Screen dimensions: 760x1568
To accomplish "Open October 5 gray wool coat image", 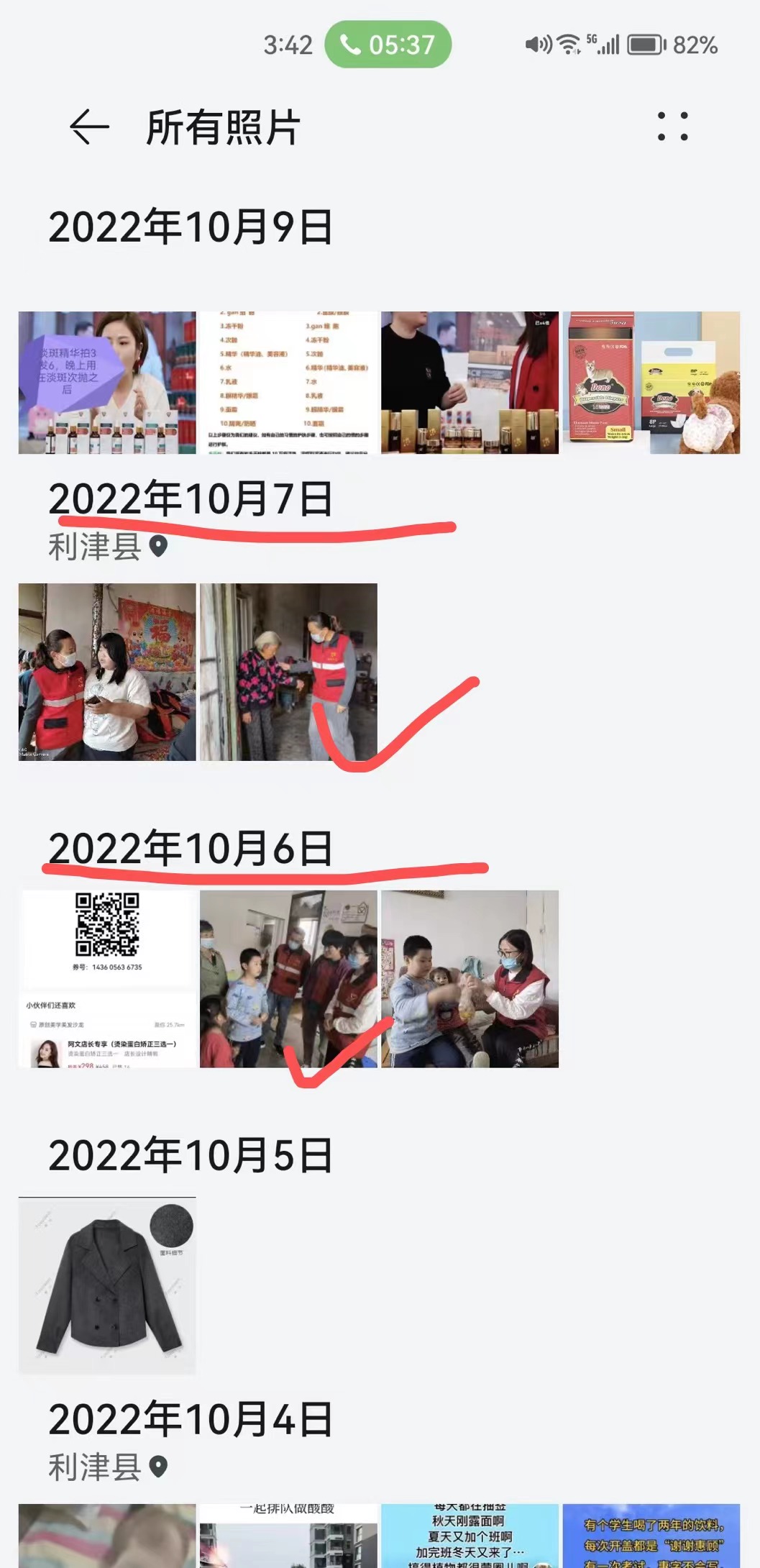I will [107, 1285].
